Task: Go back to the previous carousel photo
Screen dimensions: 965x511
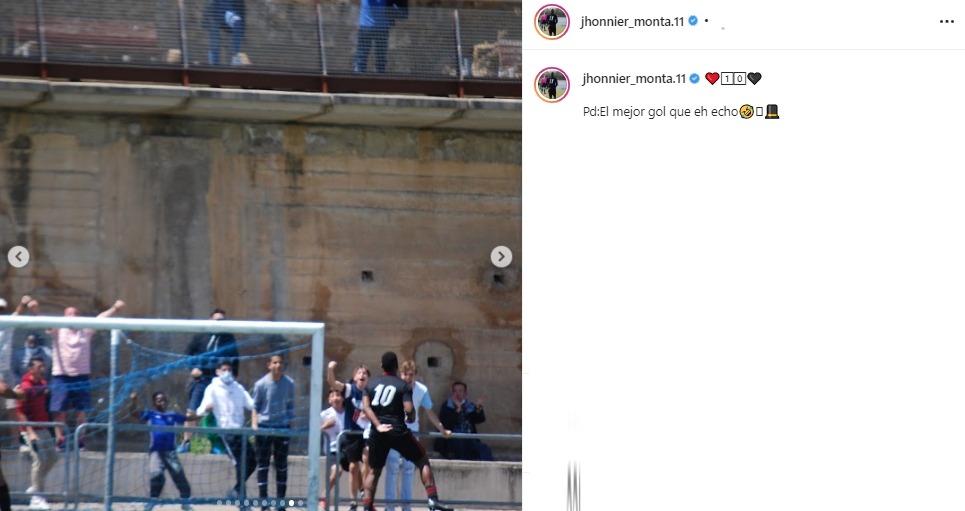Action: coord(18,257)
